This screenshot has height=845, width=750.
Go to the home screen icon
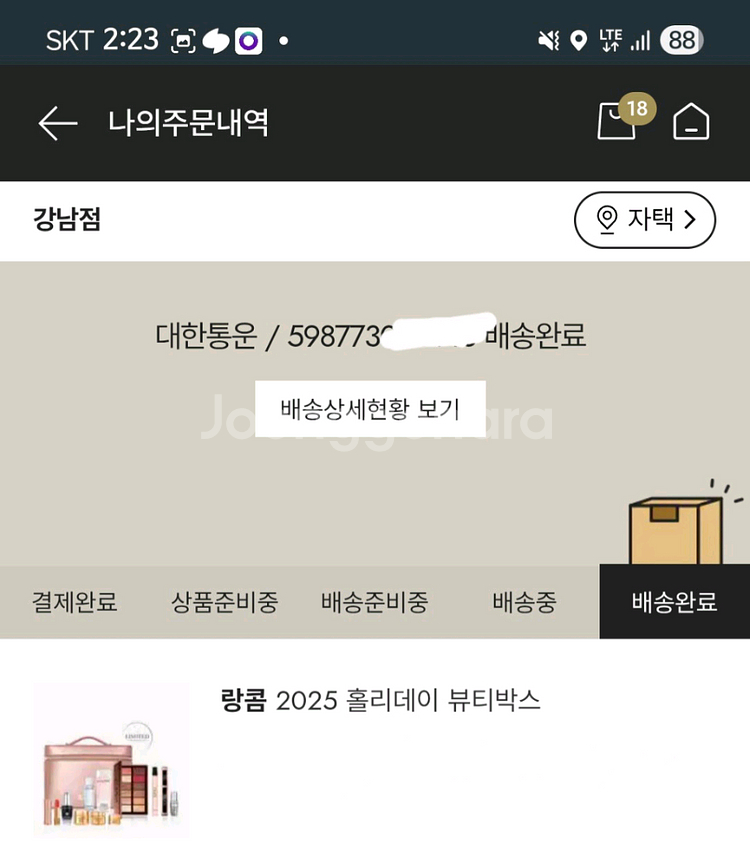[x=691, y=122]
